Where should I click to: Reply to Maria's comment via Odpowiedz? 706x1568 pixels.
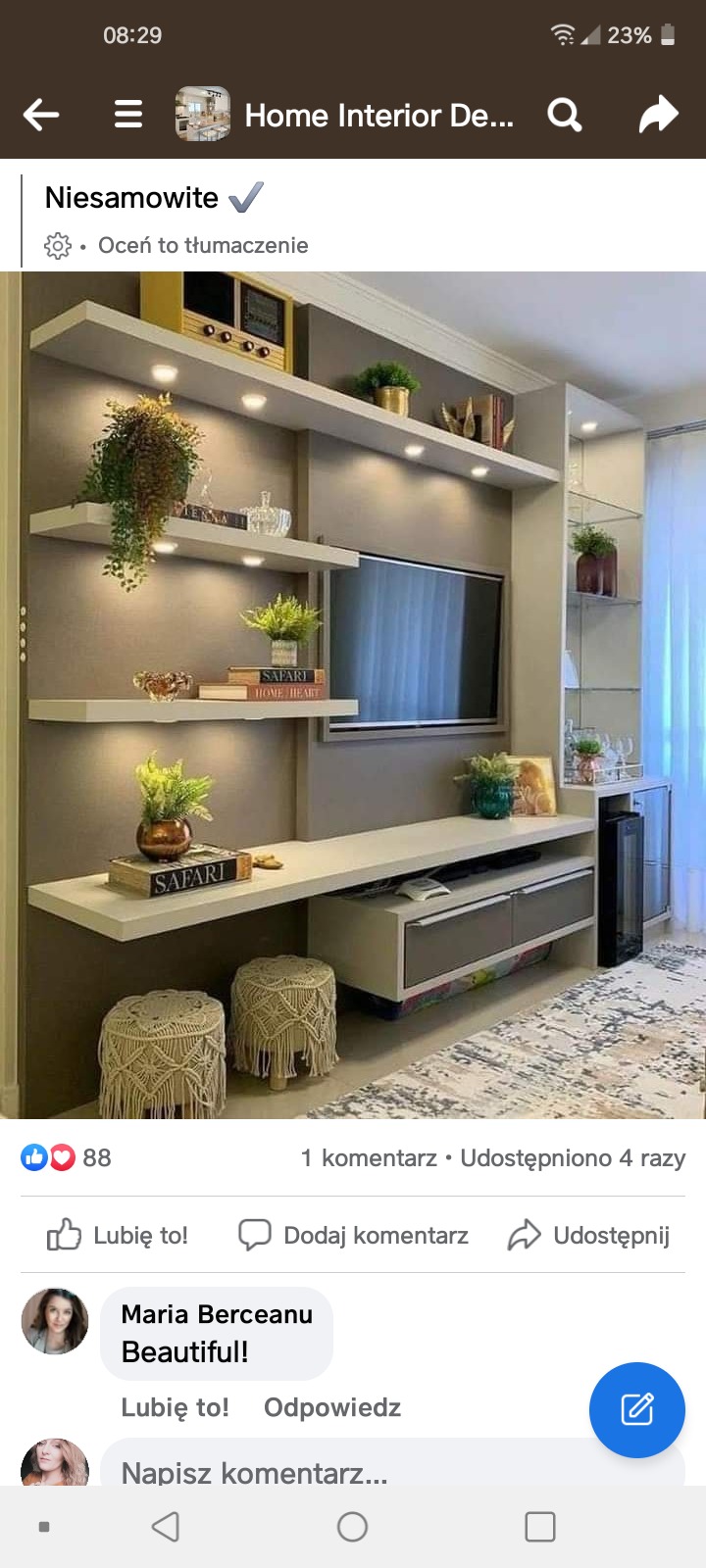point(332,1407)
